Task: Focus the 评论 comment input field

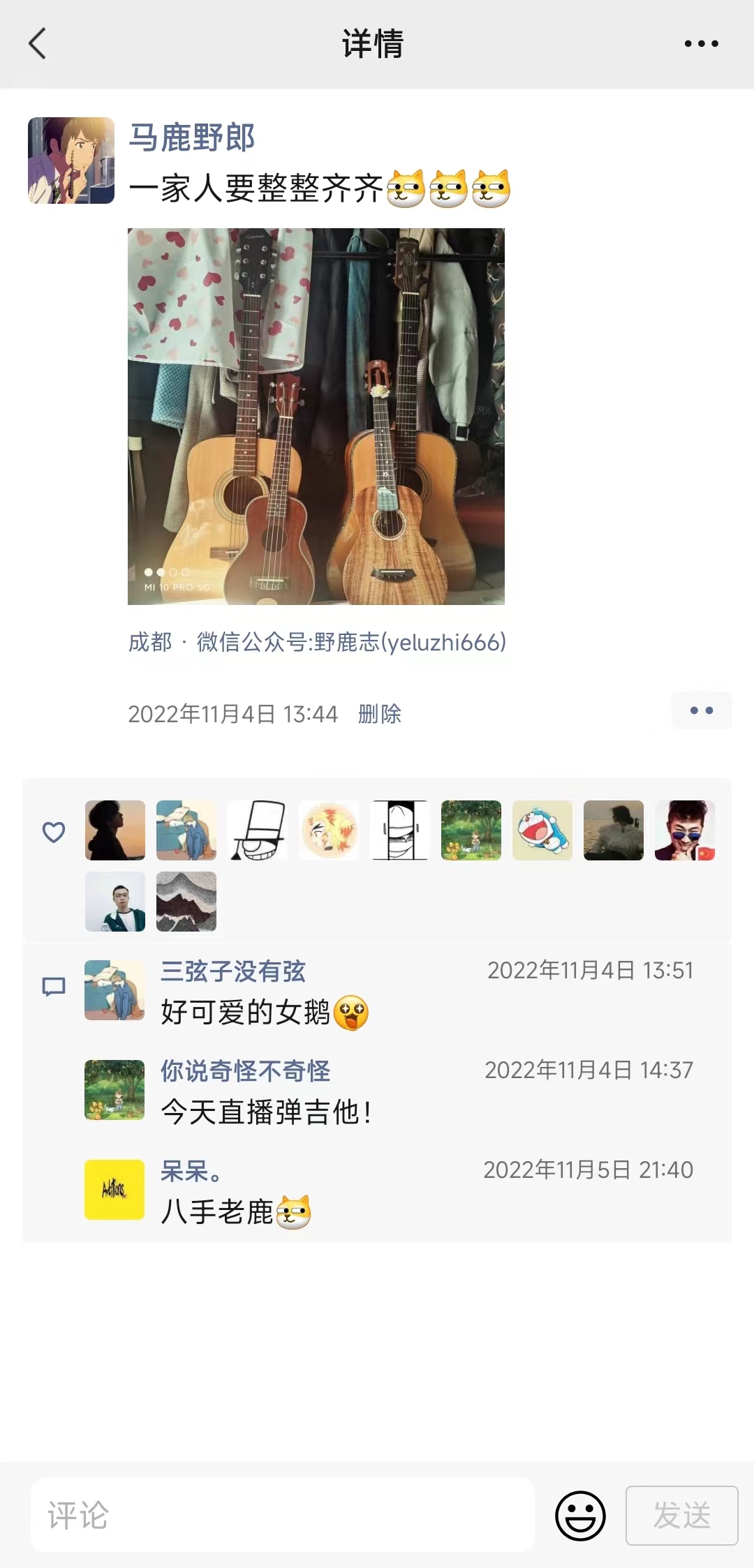Action: (282, 1515)
